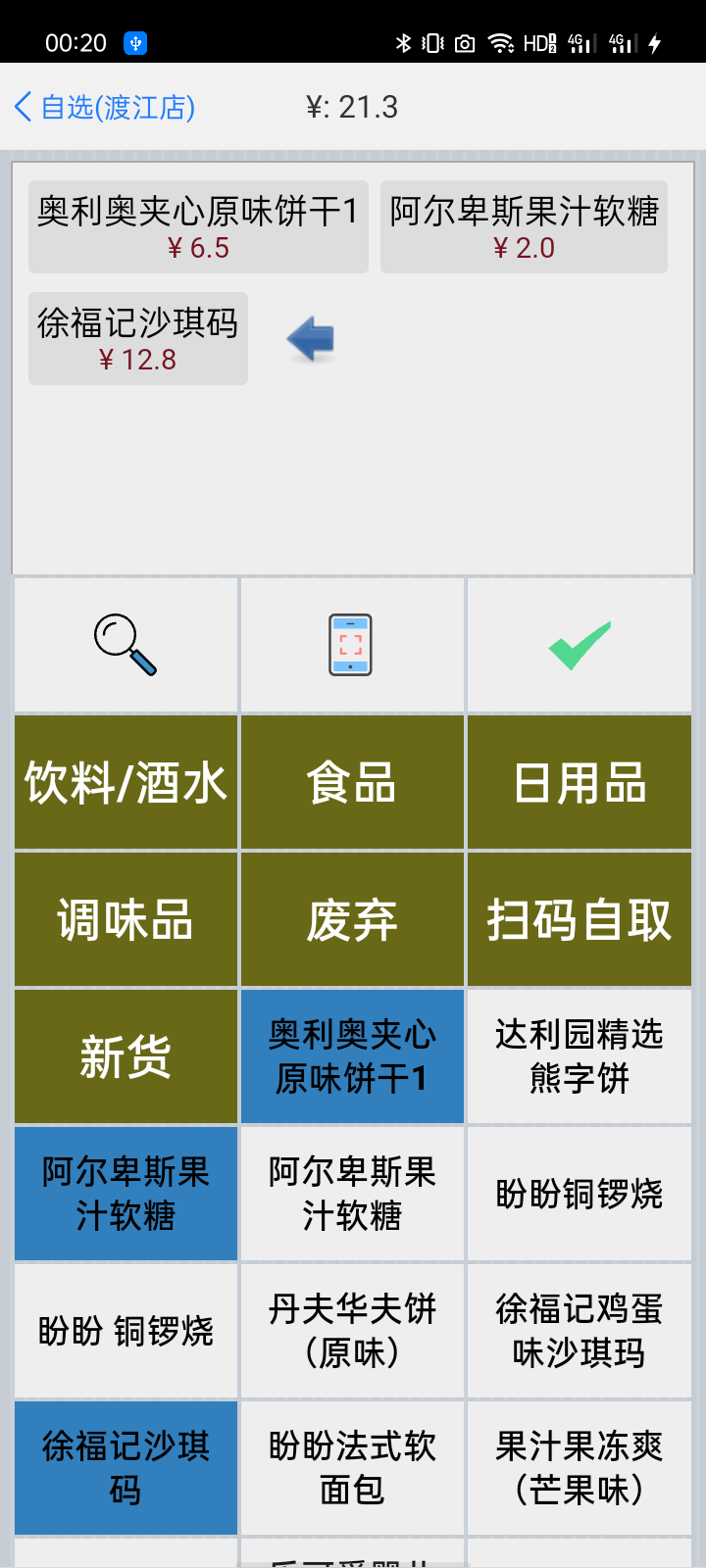Confirm selection with green checkmark
Image resolution: width=706 pixels, height=1568 pixels.
pyautogui.click(x=579, y=645)
